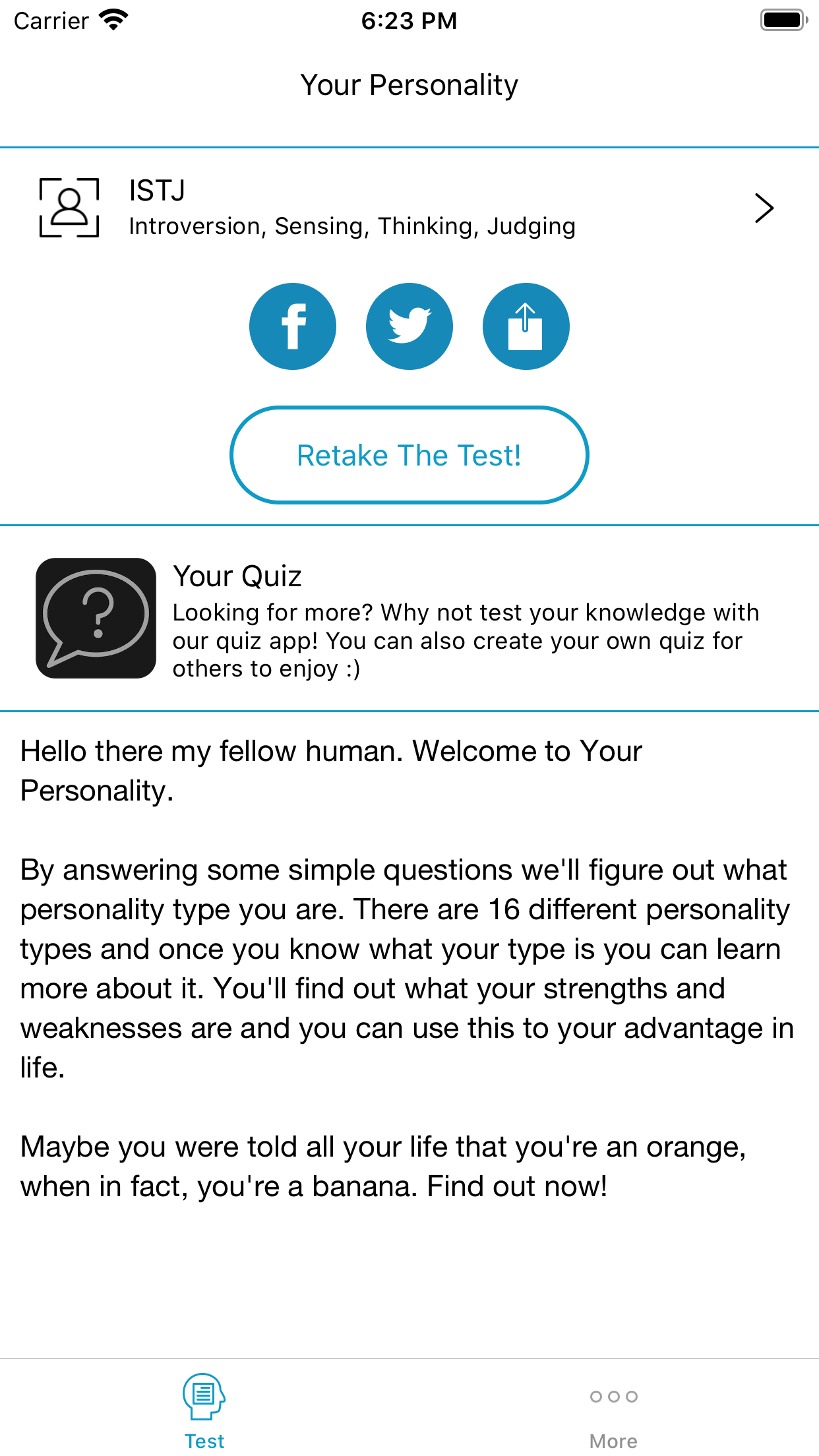
Task: Tap Retake The Test! button
Action: click(x=409, y=455)
